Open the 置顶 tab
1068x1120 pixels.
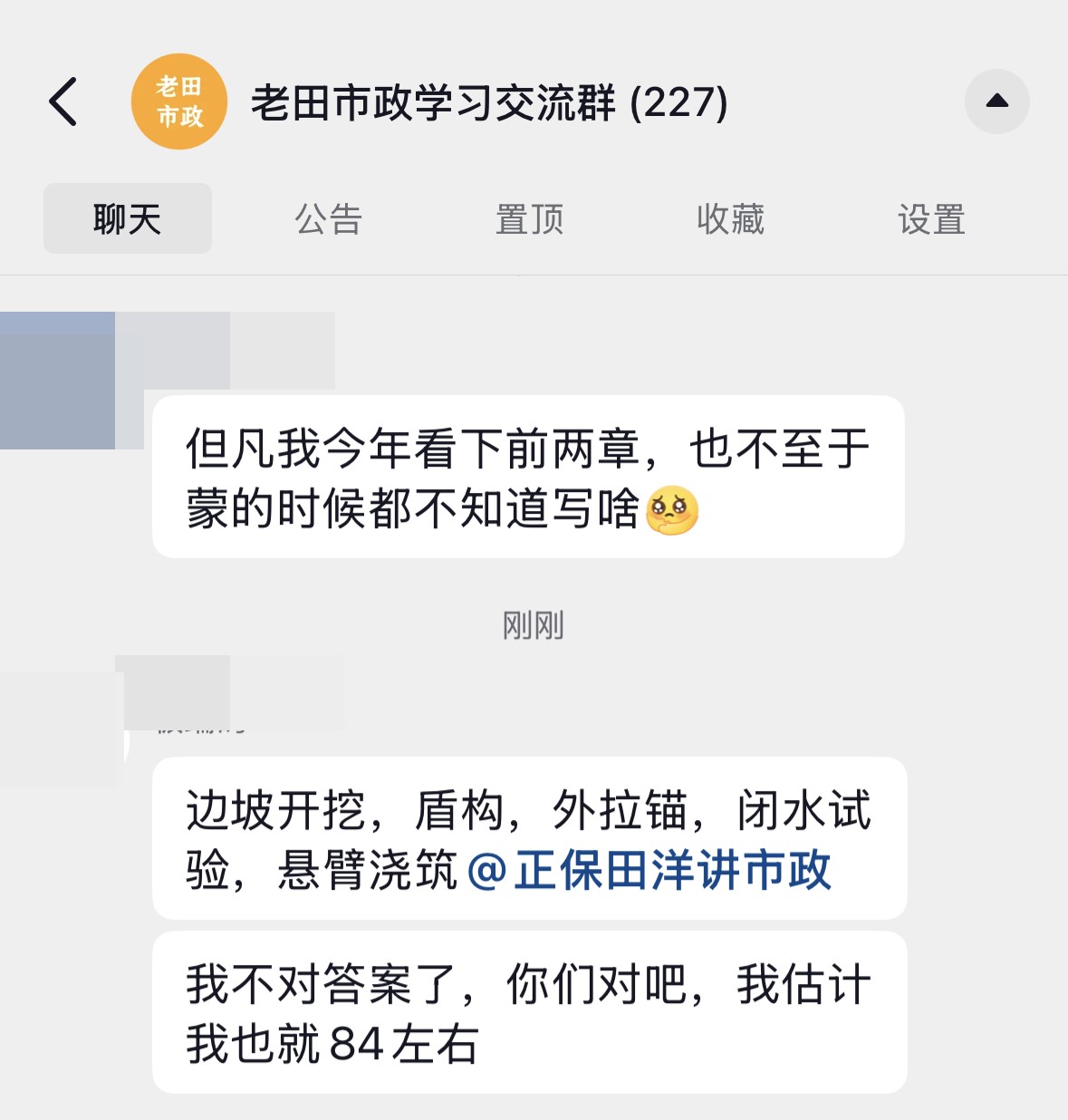(530, 219)
